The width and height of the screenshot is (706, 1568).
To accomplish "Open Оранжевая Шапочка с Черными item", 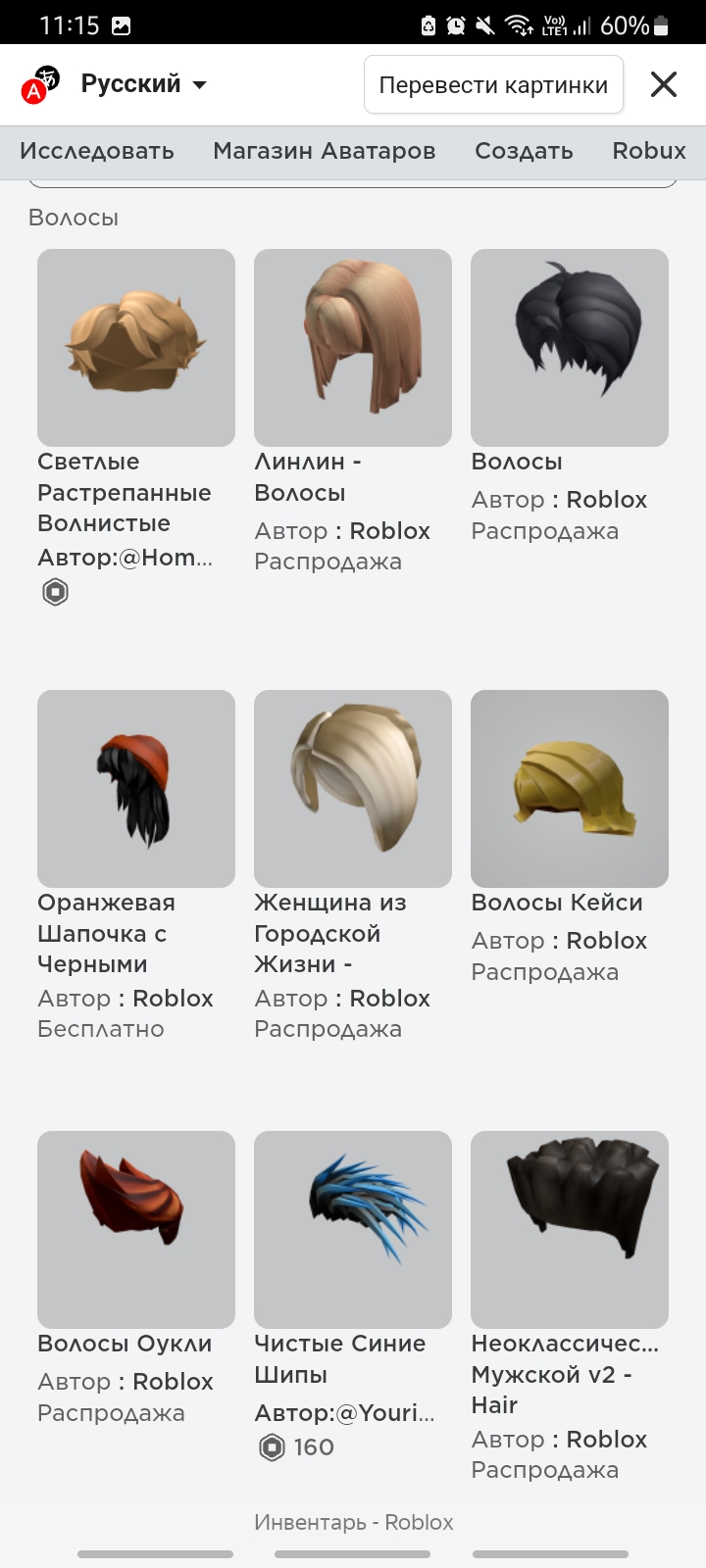I will coord(136,789).
